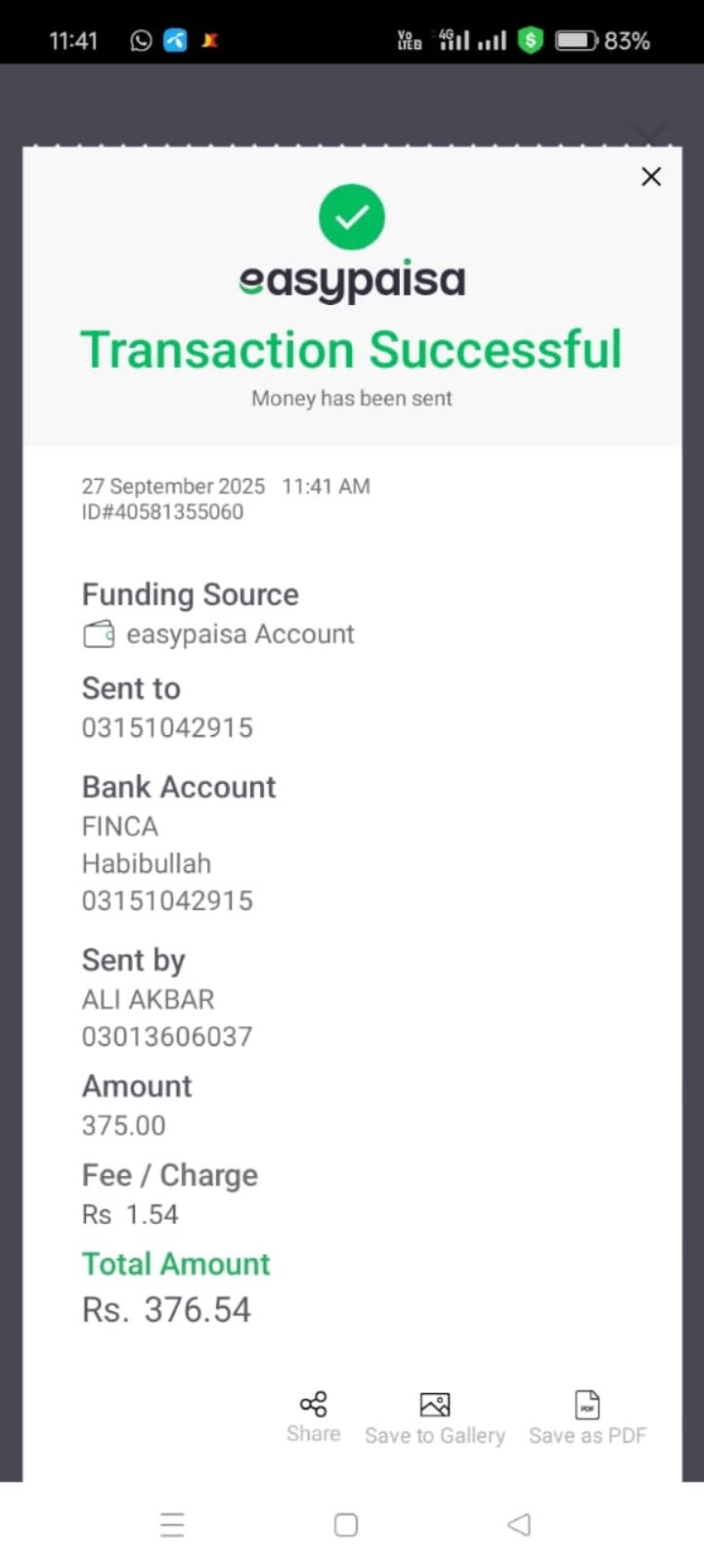Tap the clock showing 11:41
704x1568 pixels.
coord(72,40)
